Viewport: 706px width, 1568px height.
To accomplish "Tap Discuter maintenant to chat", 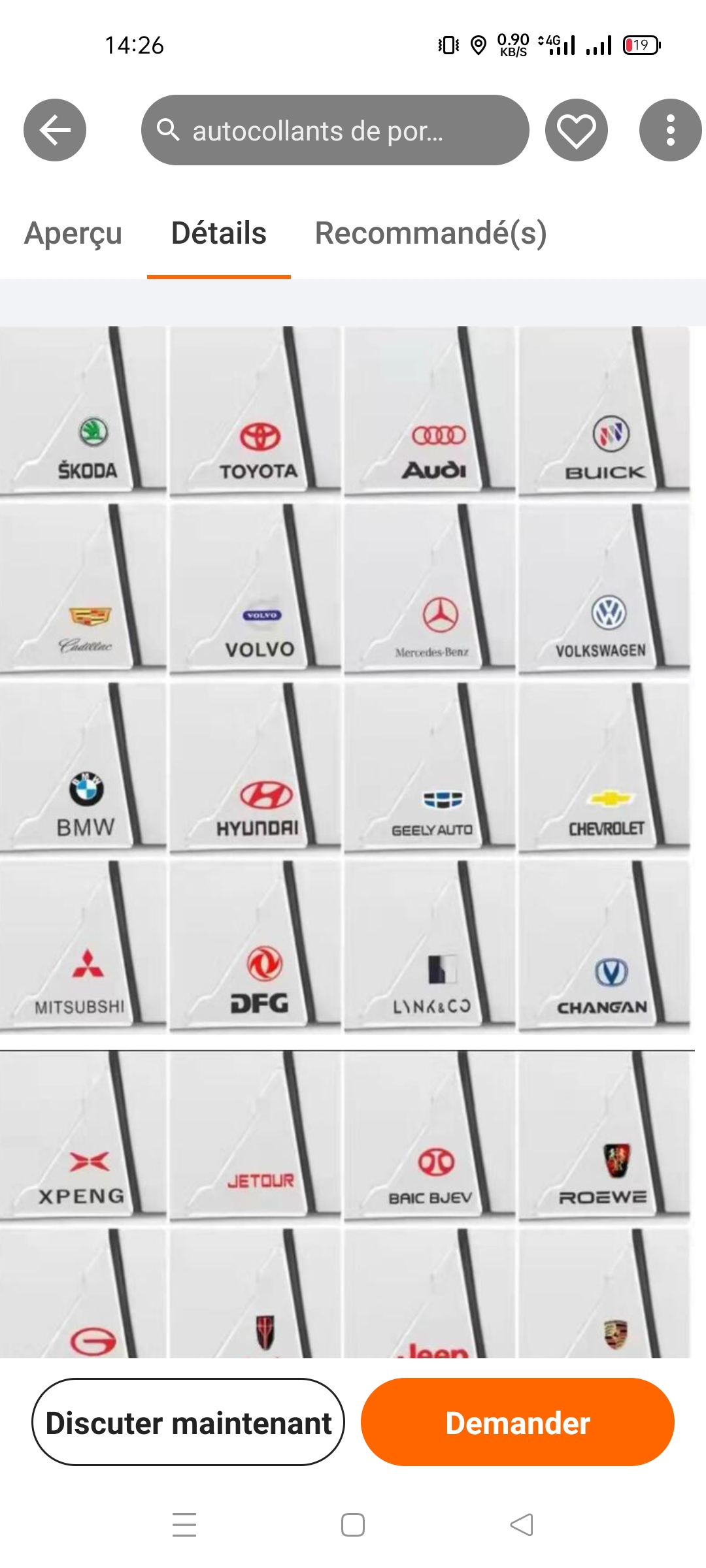I will point(188,1422).
